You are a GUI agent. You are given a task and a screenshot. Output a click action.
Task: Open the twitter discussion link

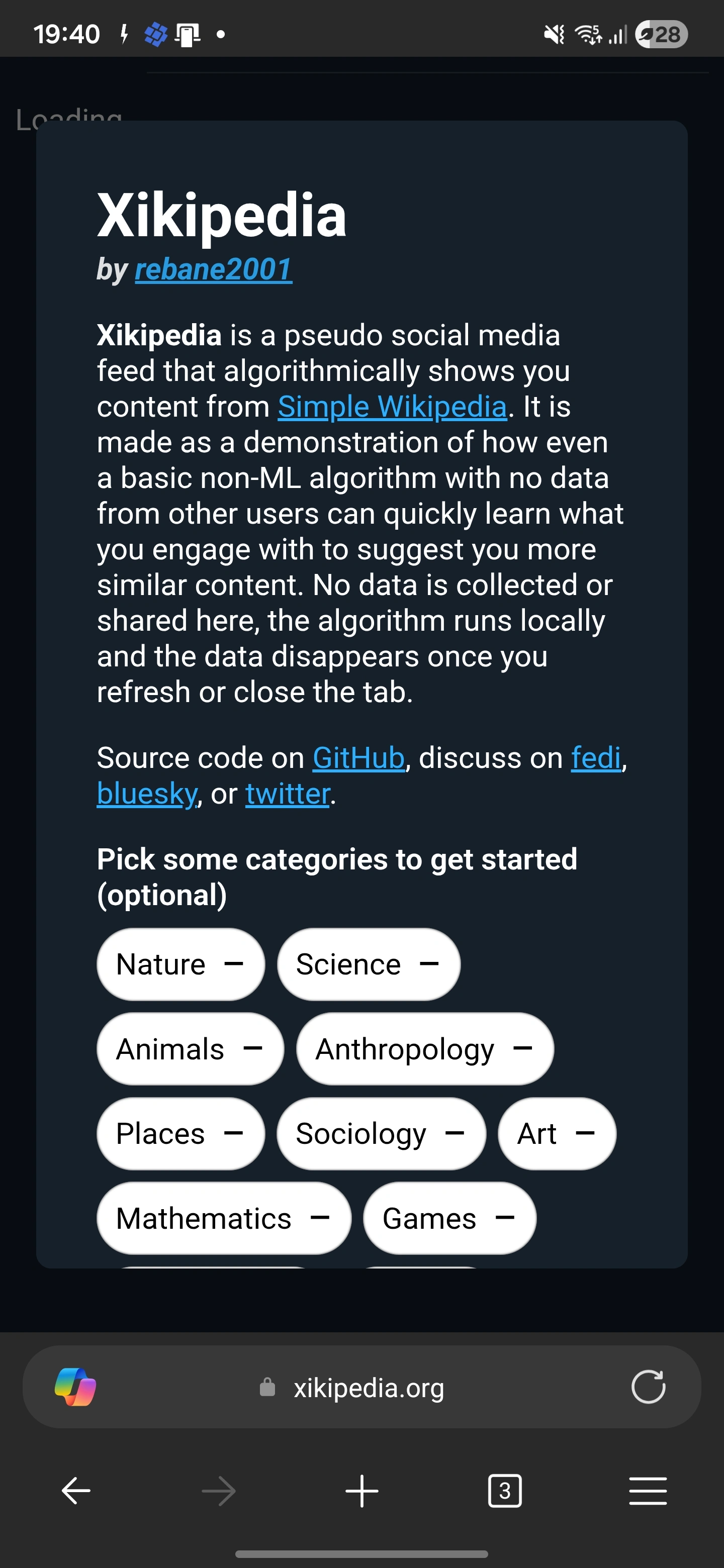click(288, 794)
